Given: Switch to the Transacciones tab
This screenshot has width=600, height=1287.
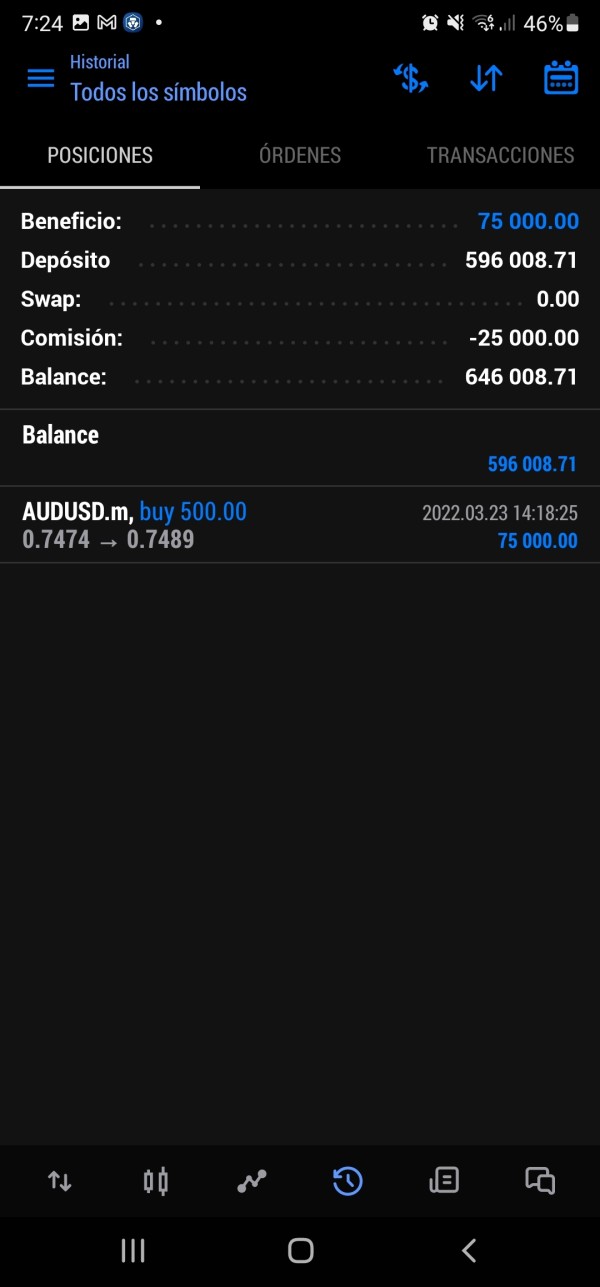Looking at the screenshot, I should 500,155.
